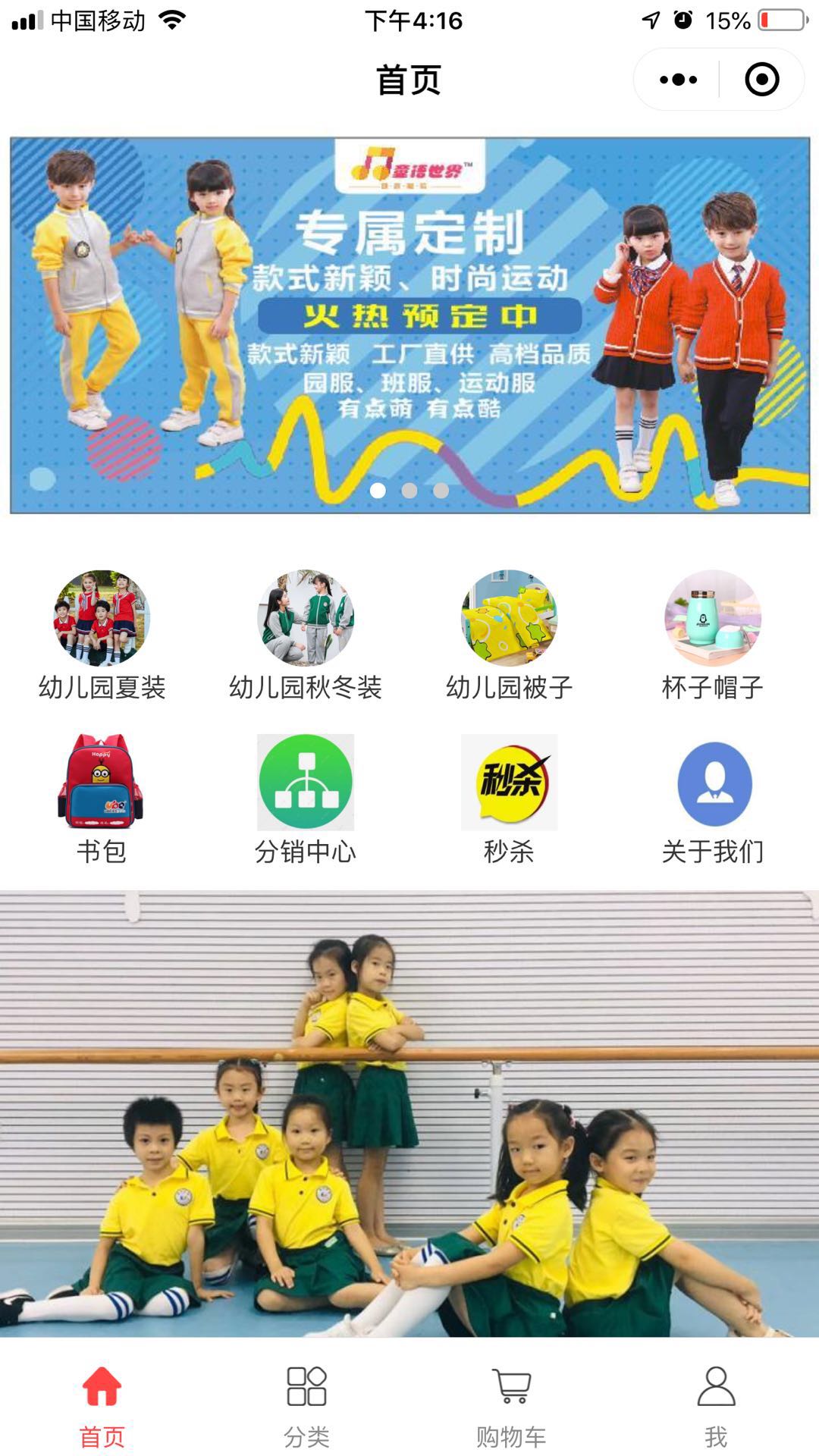Switch to the 分类 tab
Viewport: 819px width, 1456px height.
point(306,1407)
